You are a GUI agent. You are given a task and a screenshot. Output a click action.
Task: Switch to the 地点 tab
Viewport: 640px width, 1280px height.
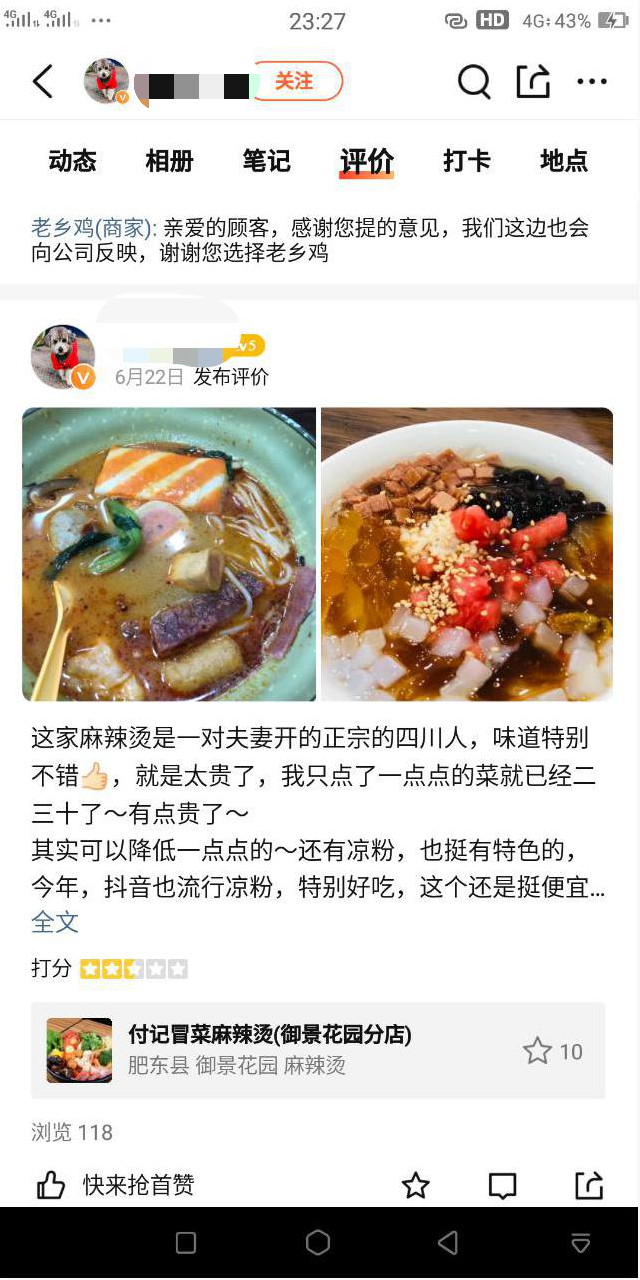(563, 160)
